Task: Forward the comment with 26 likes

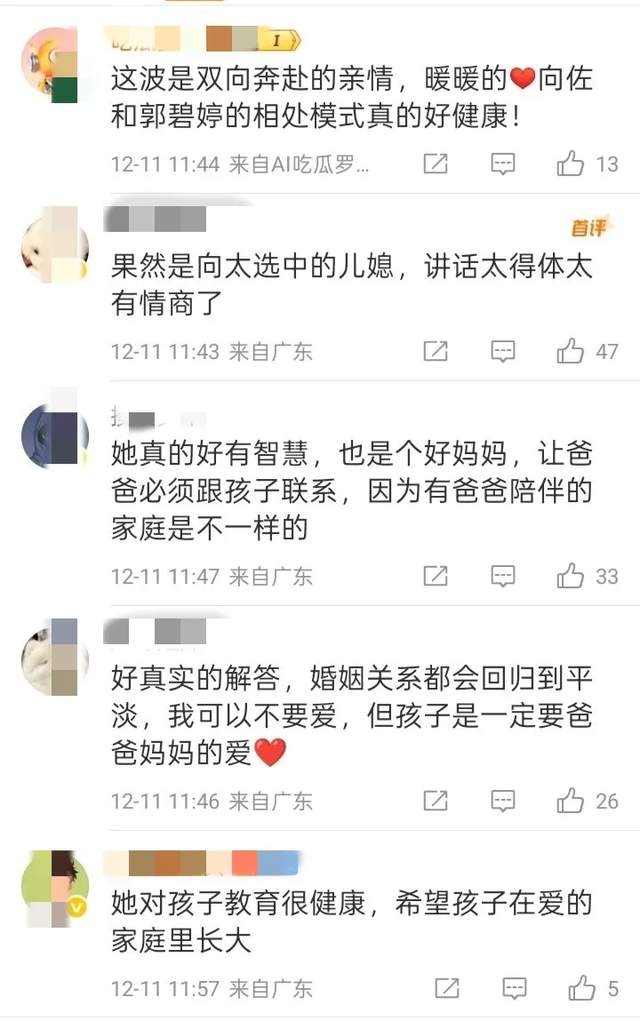Action: (435, 800)
